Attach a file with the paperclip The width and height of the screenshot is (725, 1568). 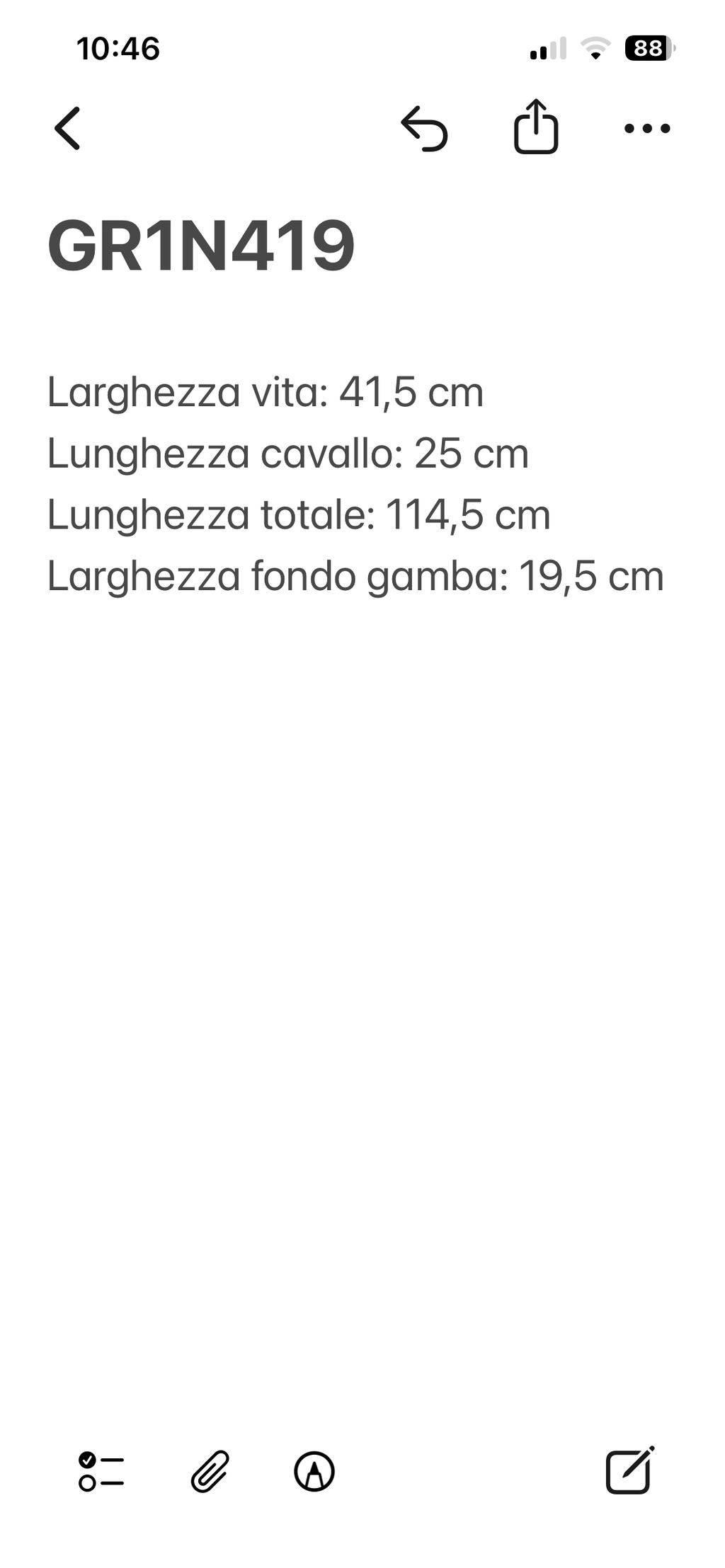(210, 1472)
